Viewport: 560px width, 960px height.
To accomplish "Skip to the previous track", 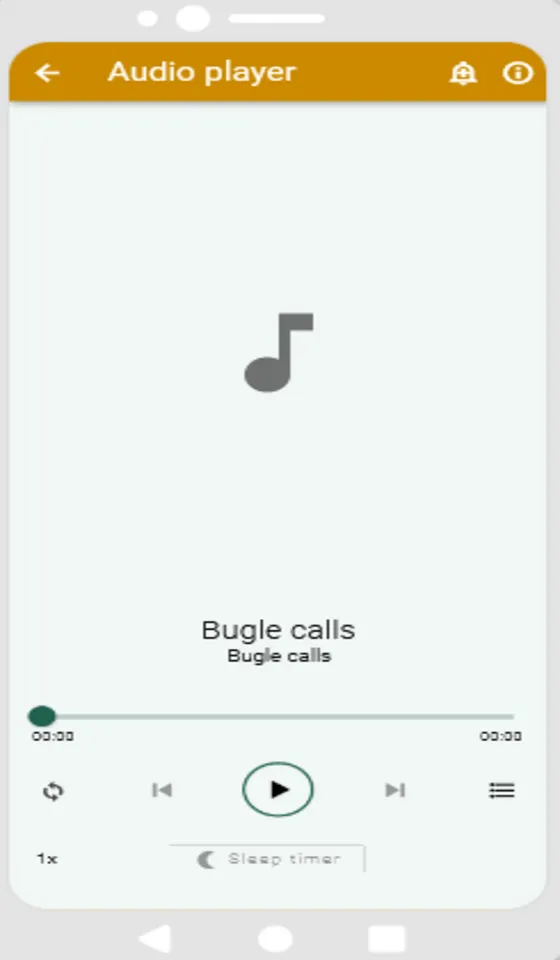I will (162, 790).
